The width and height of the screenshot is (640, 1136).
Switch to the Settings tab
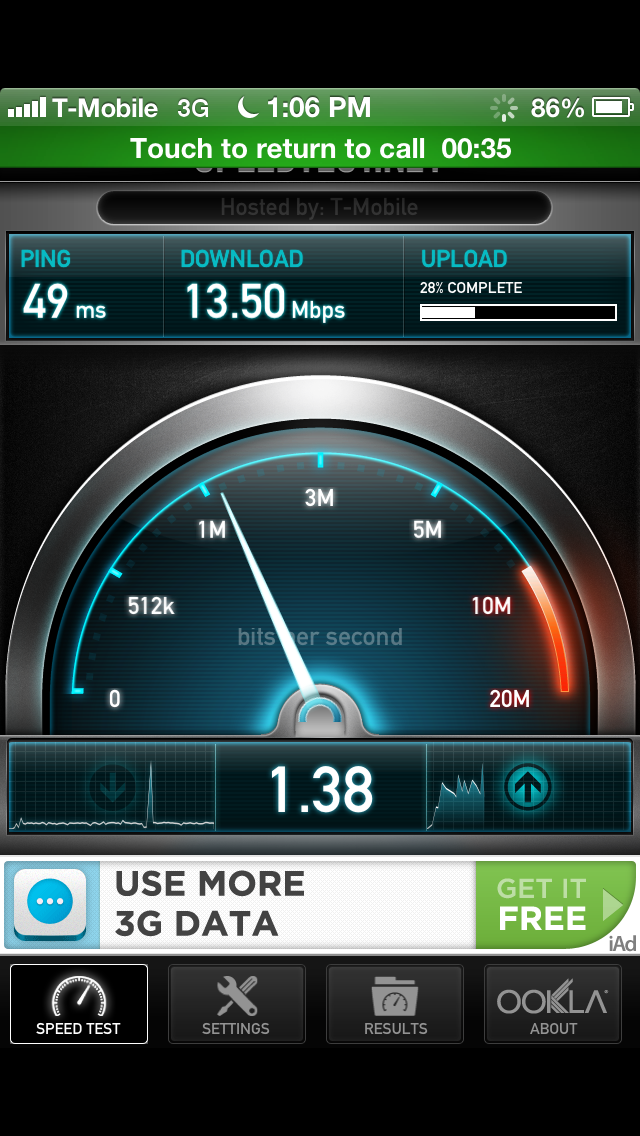click(x=236, y=1003)
